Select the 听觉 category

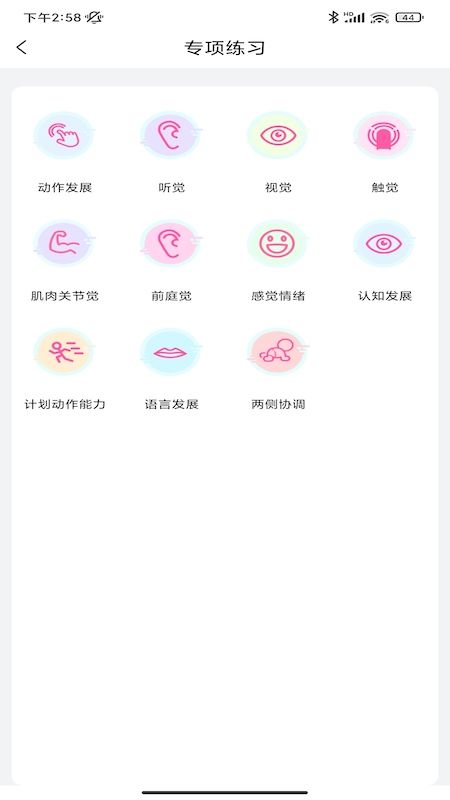pos(171,153)
